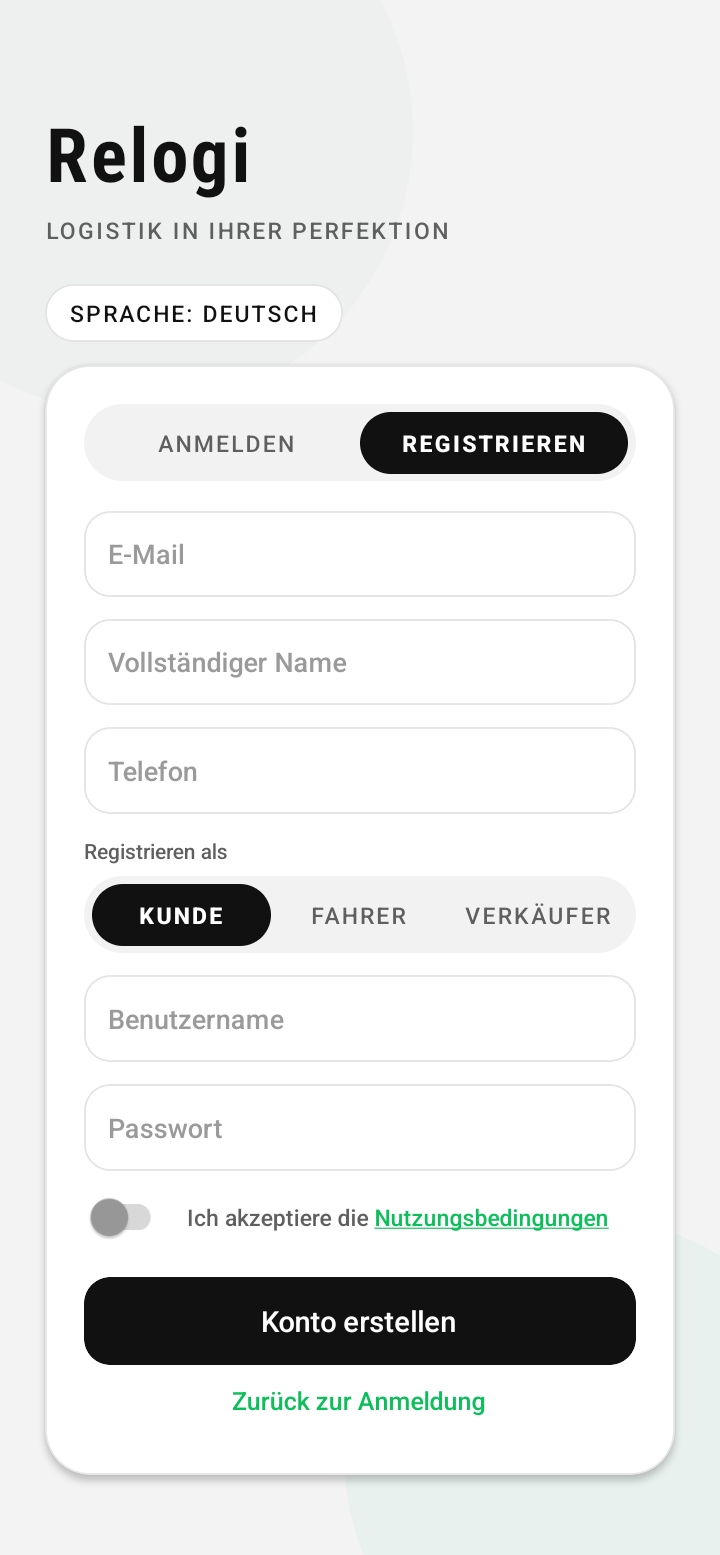
Task: Pick the Verkäufer role
Action: (x=538, y=916)
